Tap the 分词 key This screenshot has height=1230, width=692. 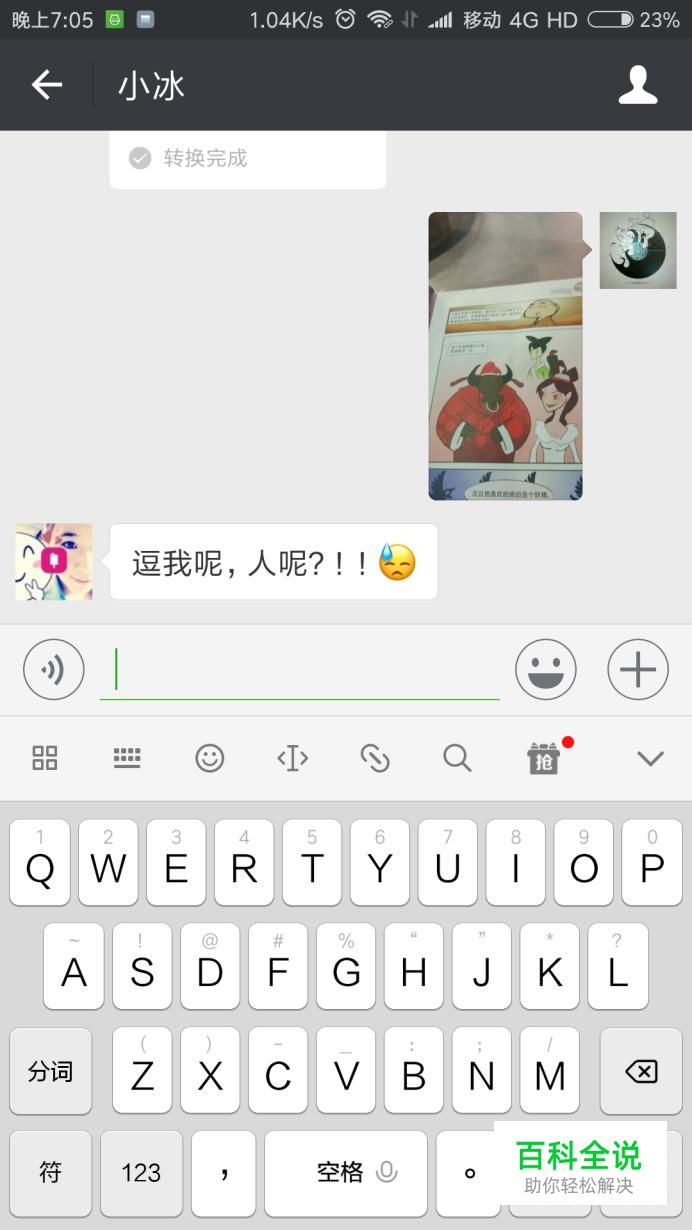[x=50, y=1071]
